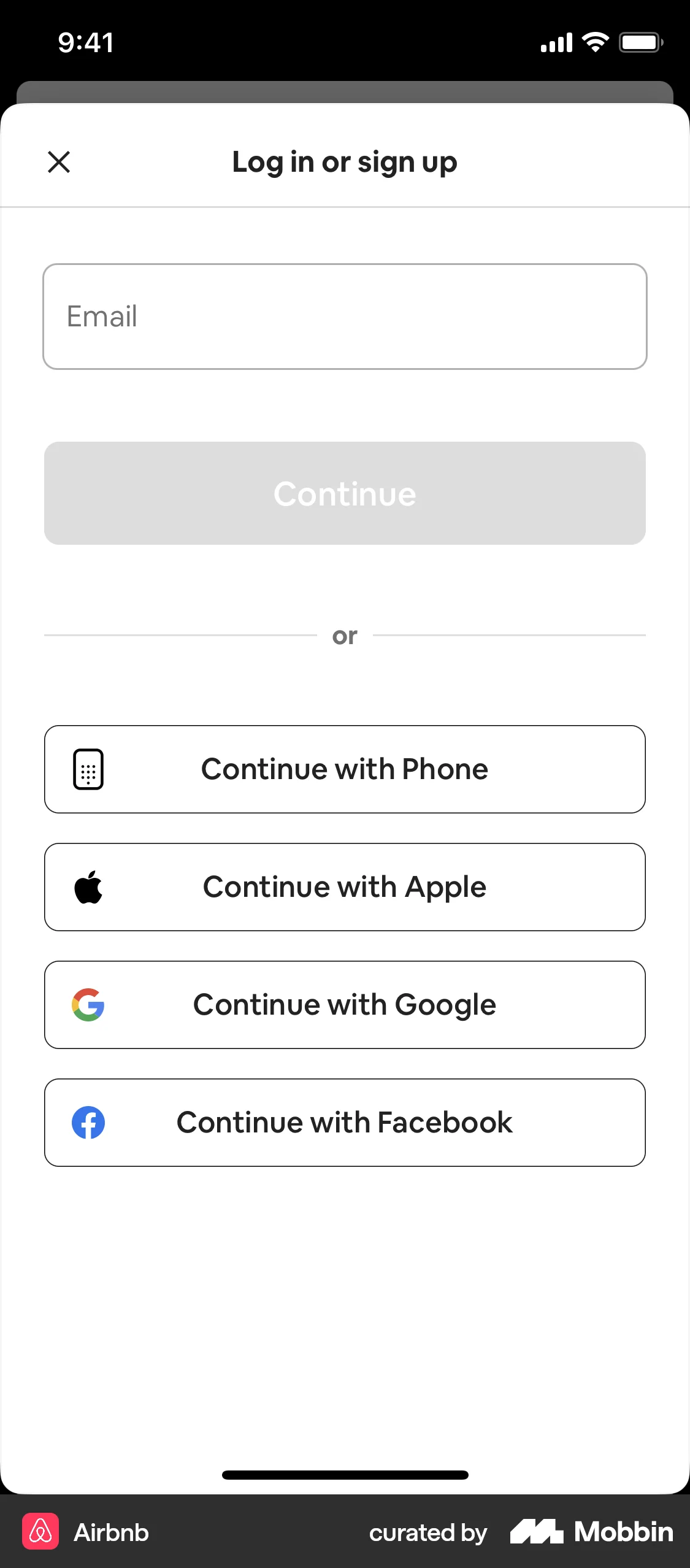Select Continue with Facebook
Image resolution: width=690 pixels, height=1568 pixels.
click(x=345, y=1122)
